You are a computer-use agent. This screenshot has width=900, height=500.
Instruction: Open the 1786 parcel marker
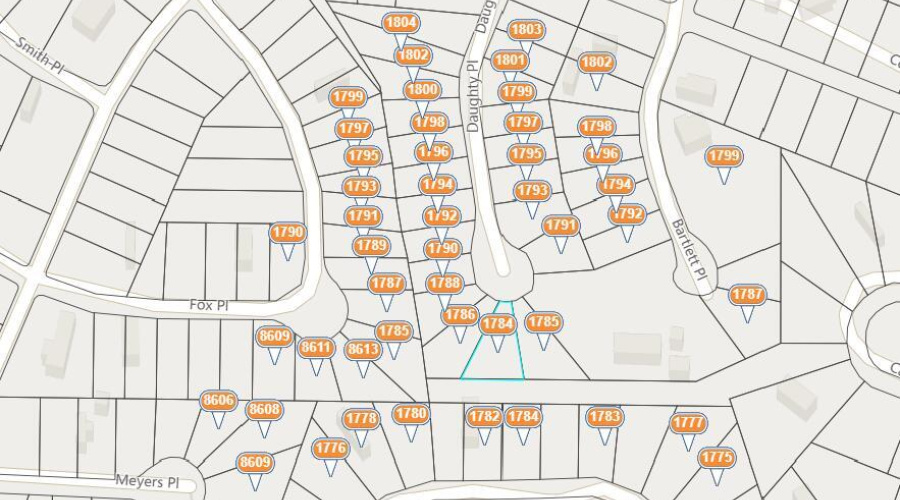click(x=460, y=315)
